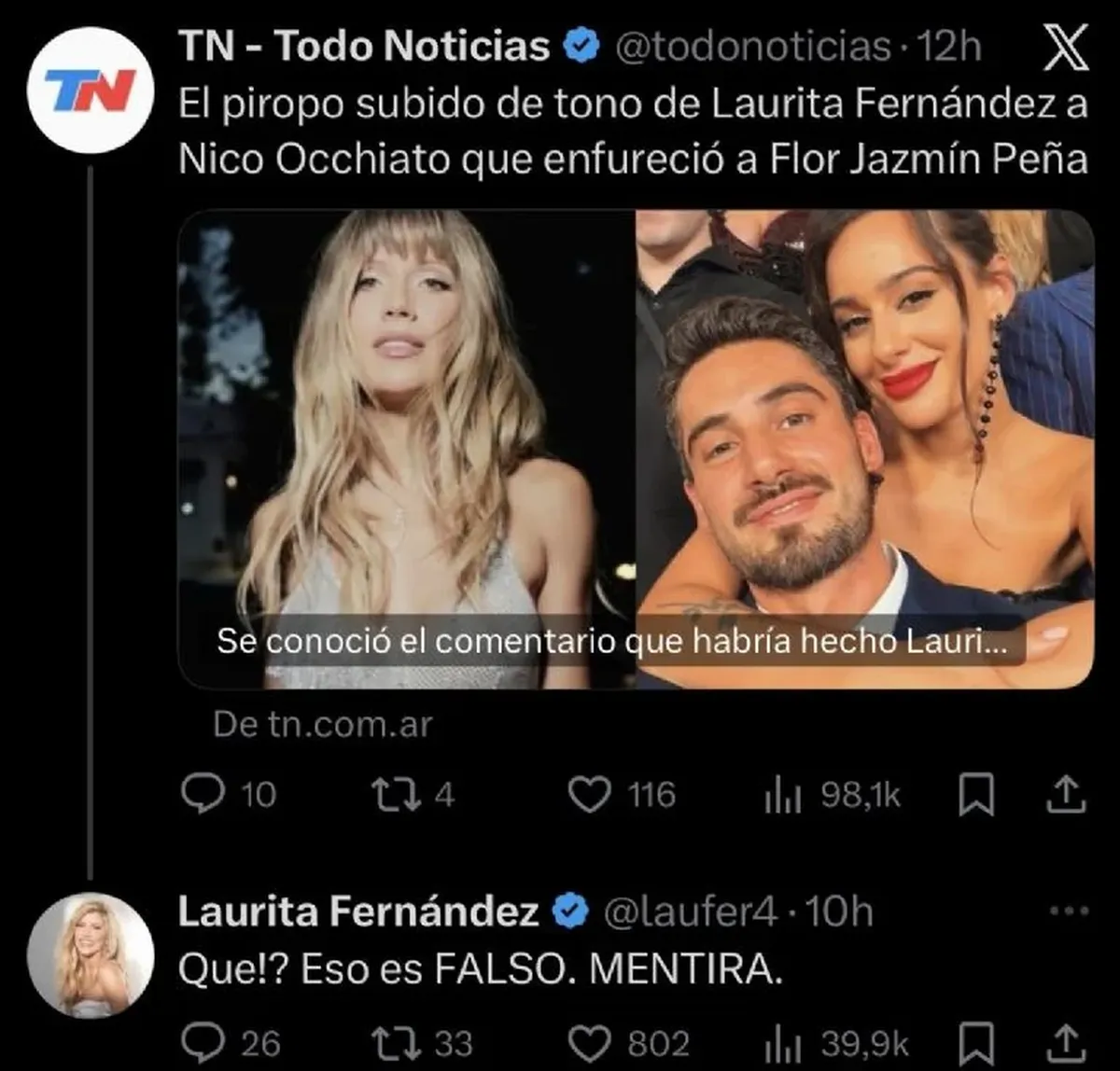Viewport: 1120px width, 1071px height.
Task: View analytics for Laurita Fernández's reply
Action: point(782,1043)
